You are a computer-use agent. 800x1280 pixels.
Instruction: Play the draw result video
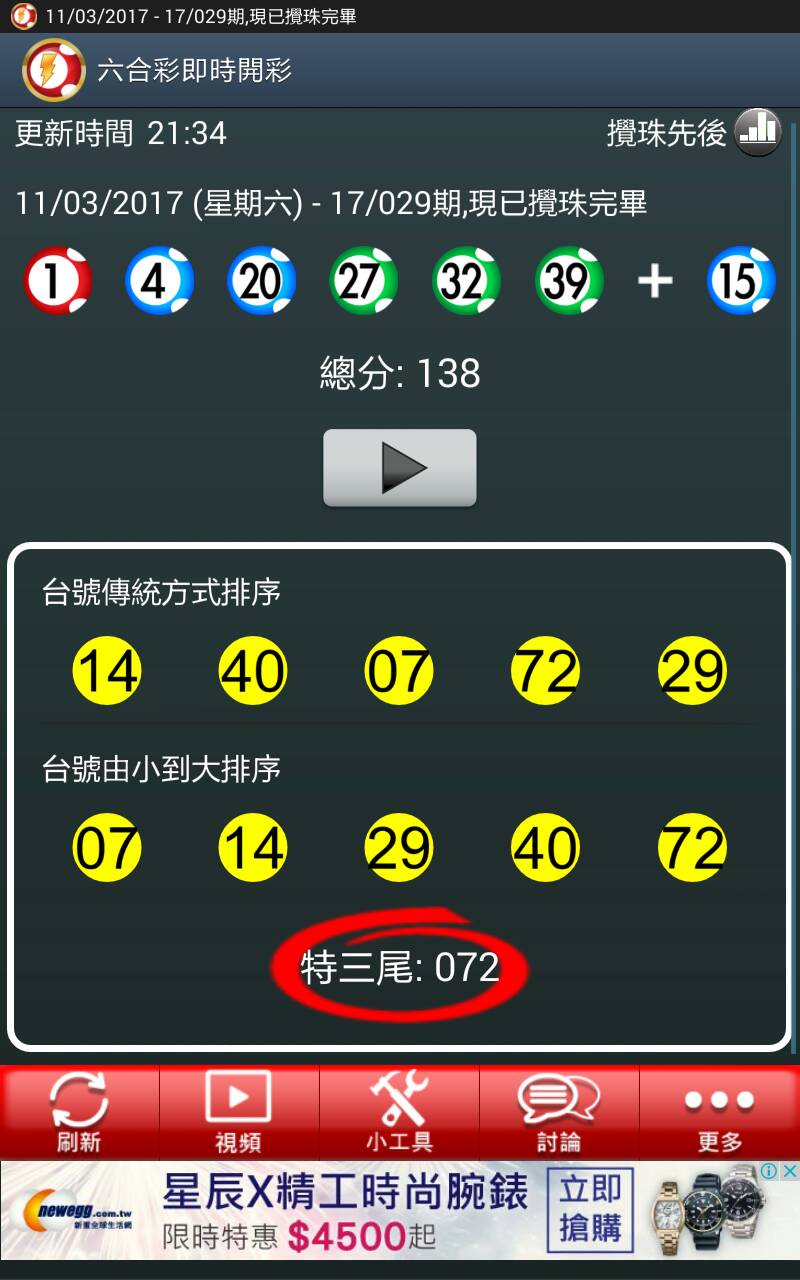(400, 468)
